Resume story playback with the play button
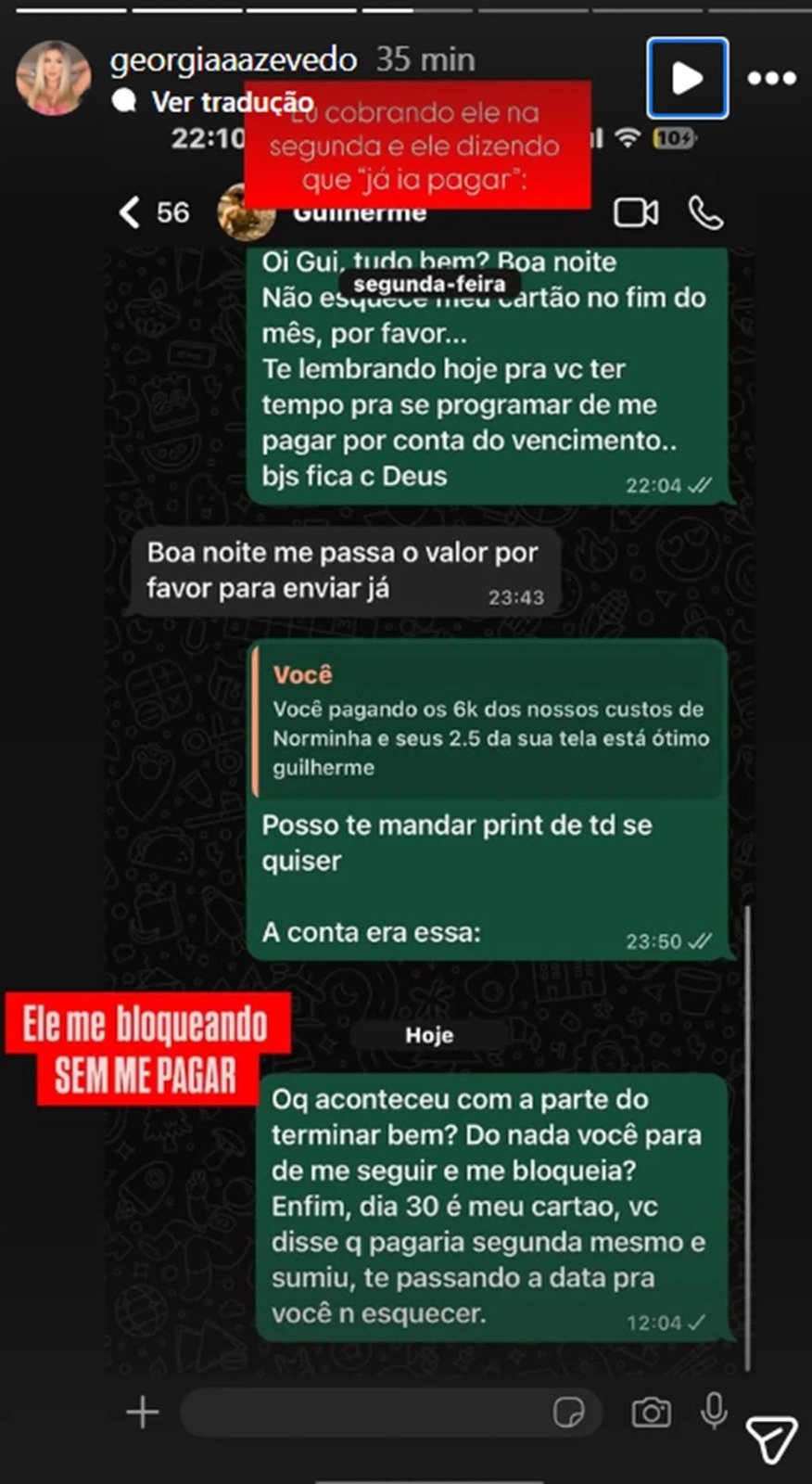 pos(687,78)
